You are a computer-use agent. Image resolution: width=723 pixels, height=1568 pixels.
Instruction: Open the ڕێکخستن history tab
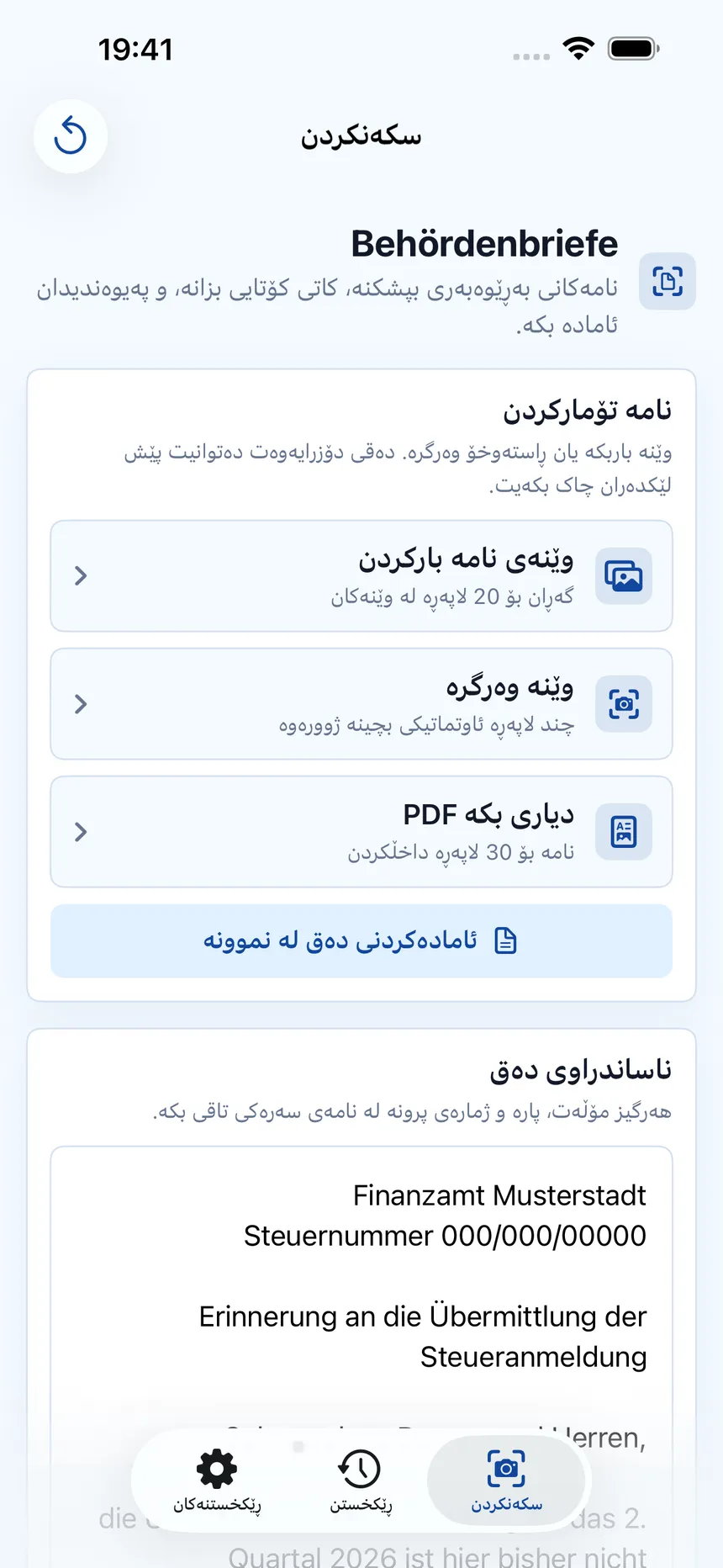point(361,1481)
